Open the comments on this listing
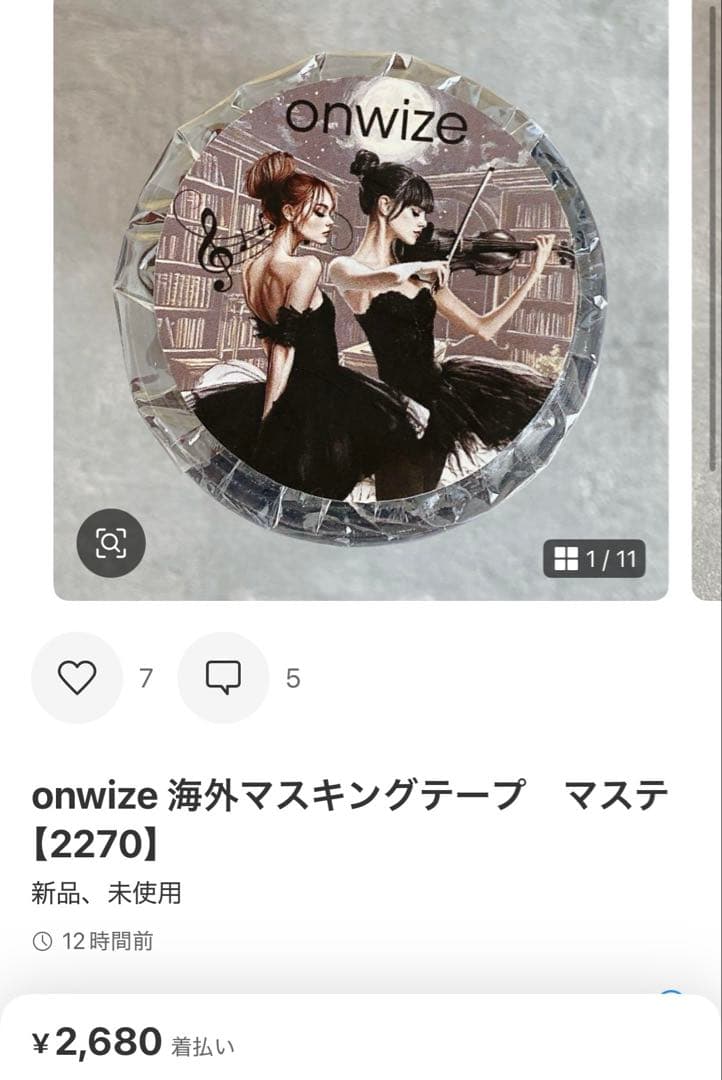 pos(223,678)
